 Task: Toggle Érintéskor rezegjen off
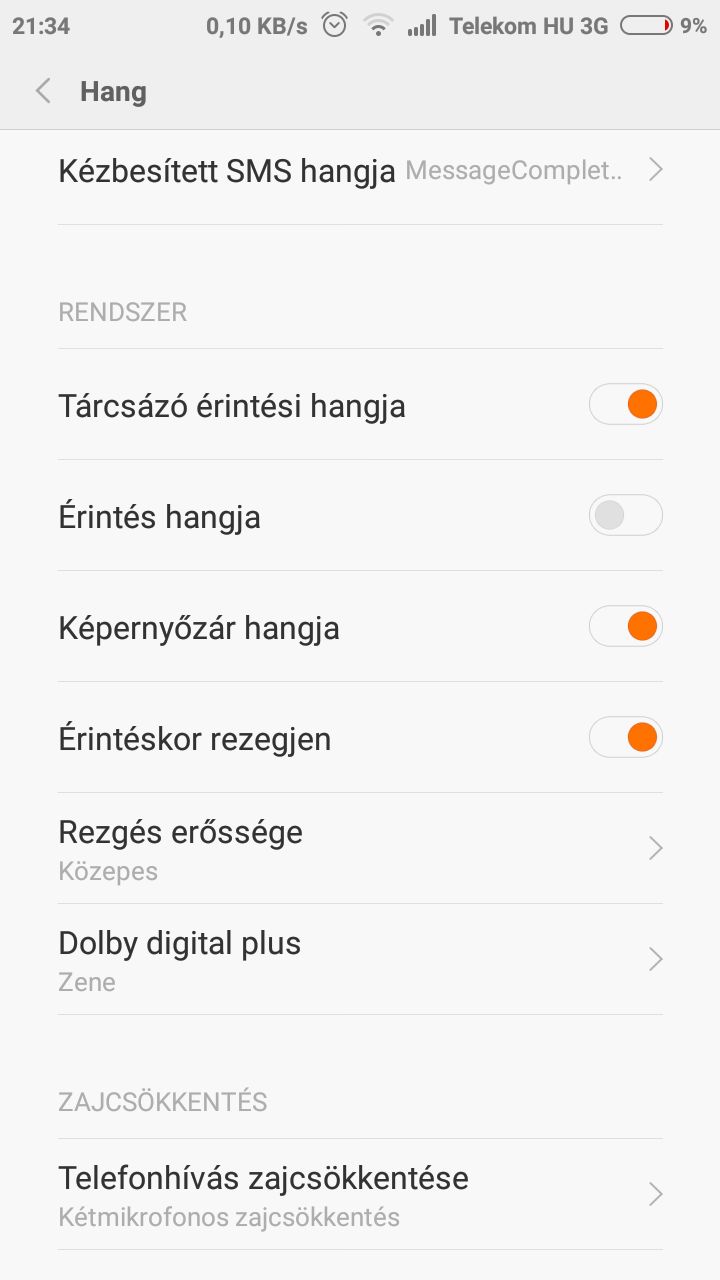click(x=626, y=737)
